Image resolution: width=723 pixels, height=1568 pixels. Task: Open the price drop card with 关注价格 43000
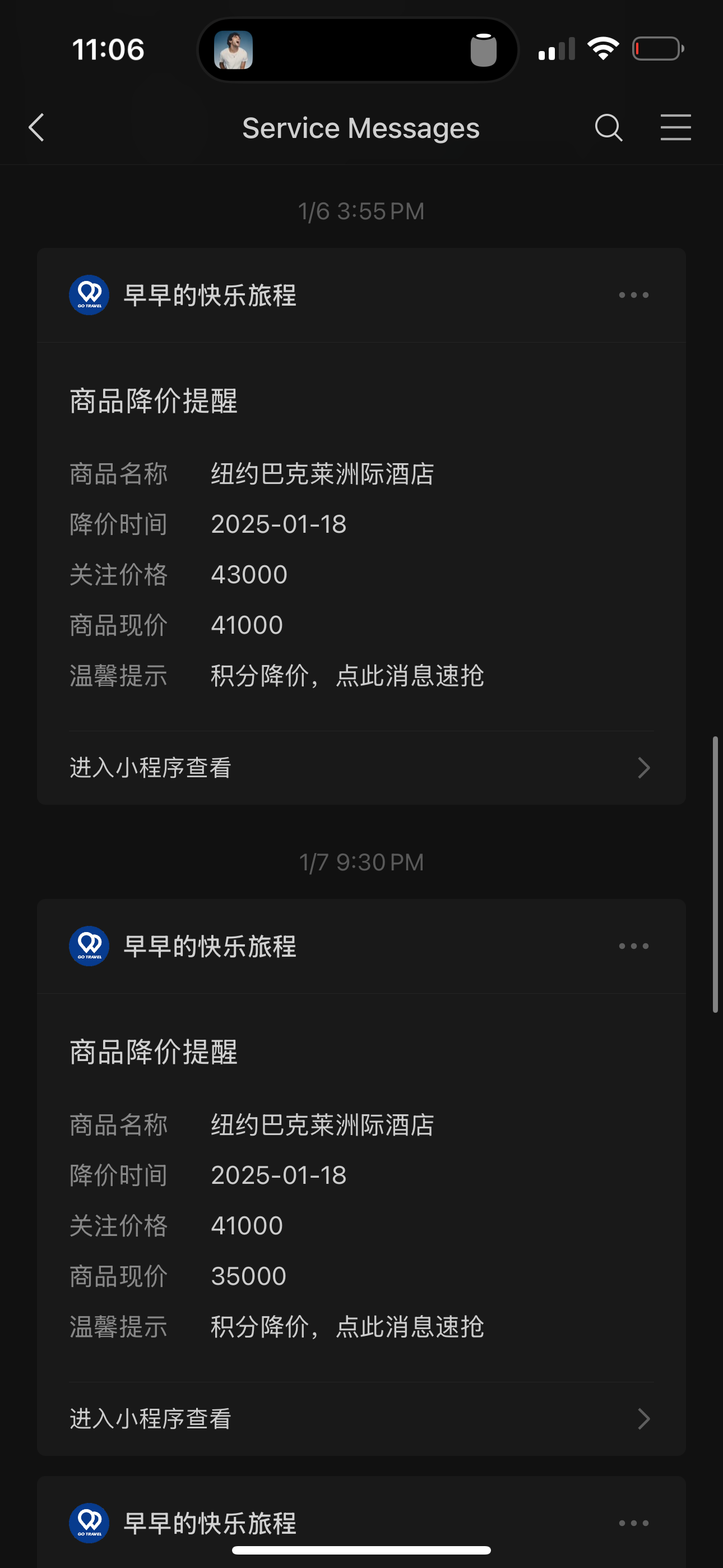[x=360, y=548]
